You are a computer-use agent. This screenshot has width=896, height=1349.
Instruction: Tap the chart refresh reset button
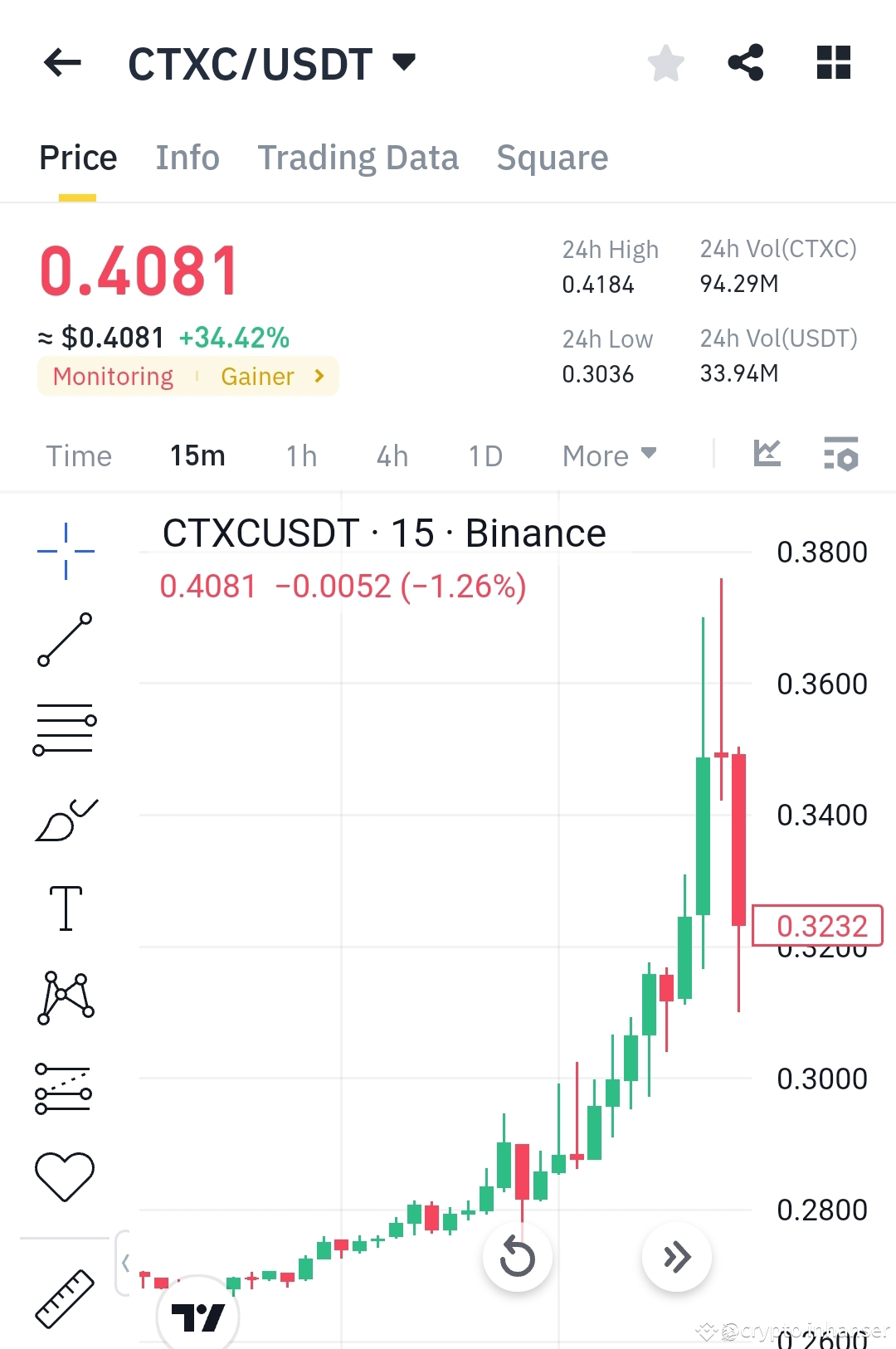[x=517, y=1258]
